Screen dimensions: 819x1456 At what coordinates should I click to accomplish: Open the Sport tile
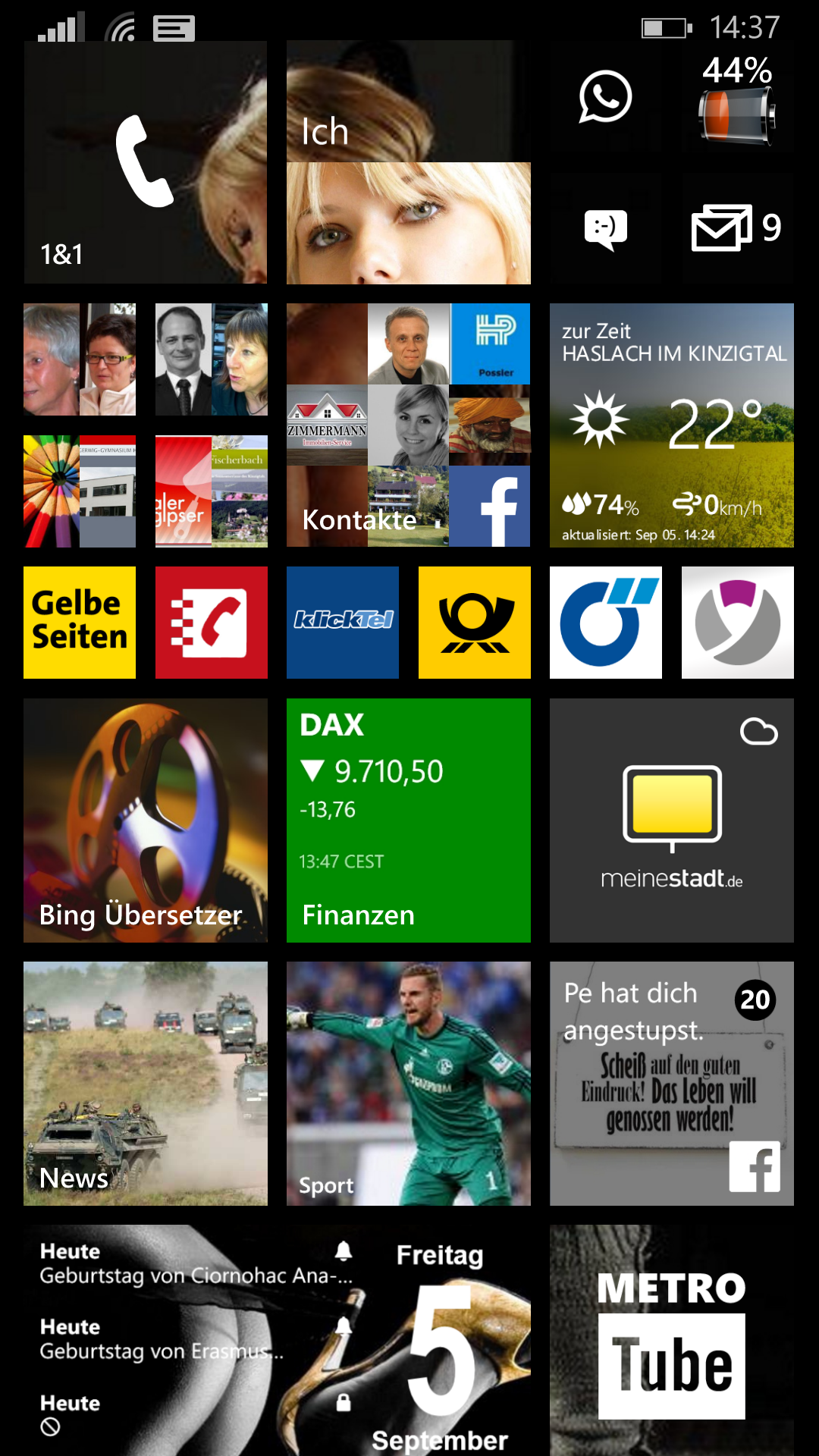pos(408,1084)
